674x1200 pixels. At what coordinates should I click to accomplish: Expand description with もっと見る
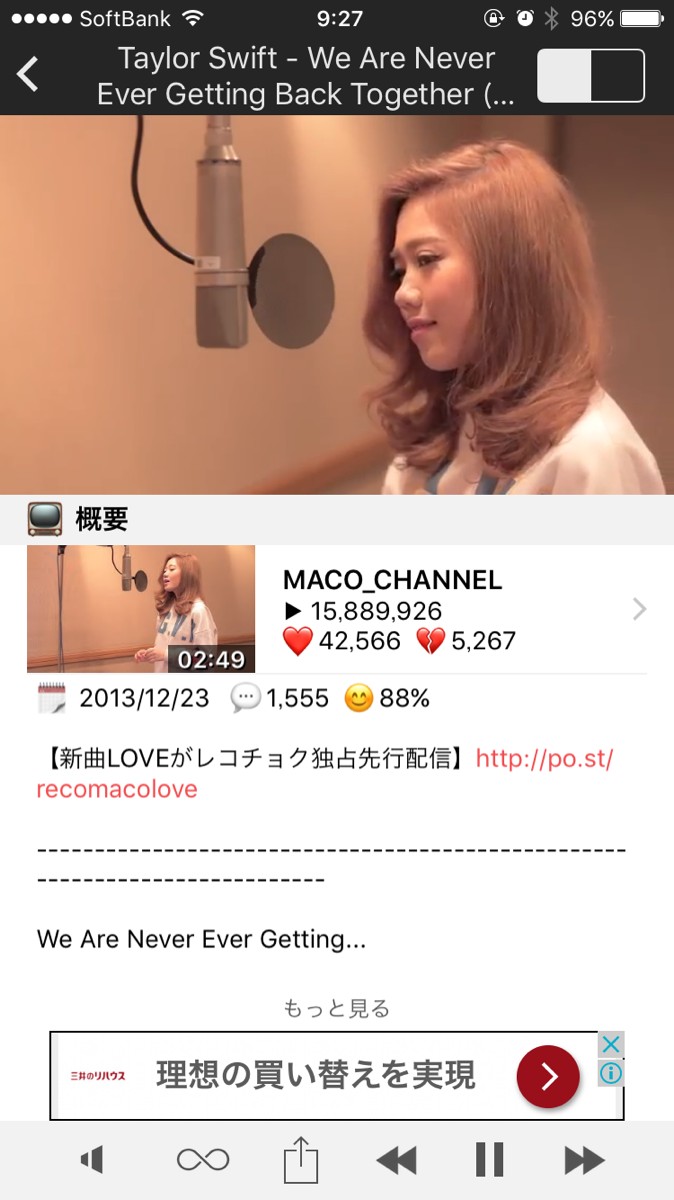(x=337, y=1008)
